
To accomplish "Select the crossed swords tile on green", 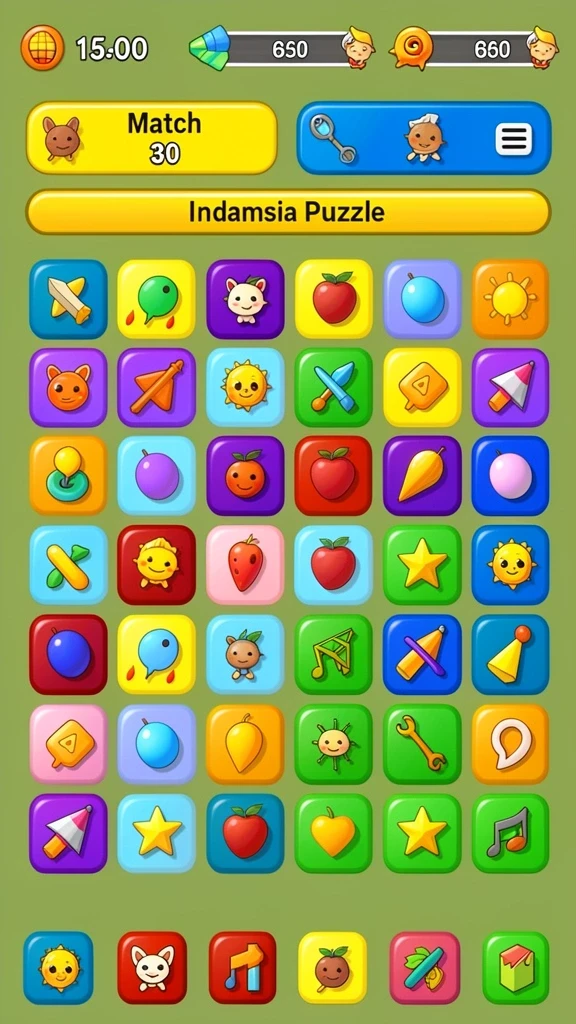I will [x=333, y=387].
